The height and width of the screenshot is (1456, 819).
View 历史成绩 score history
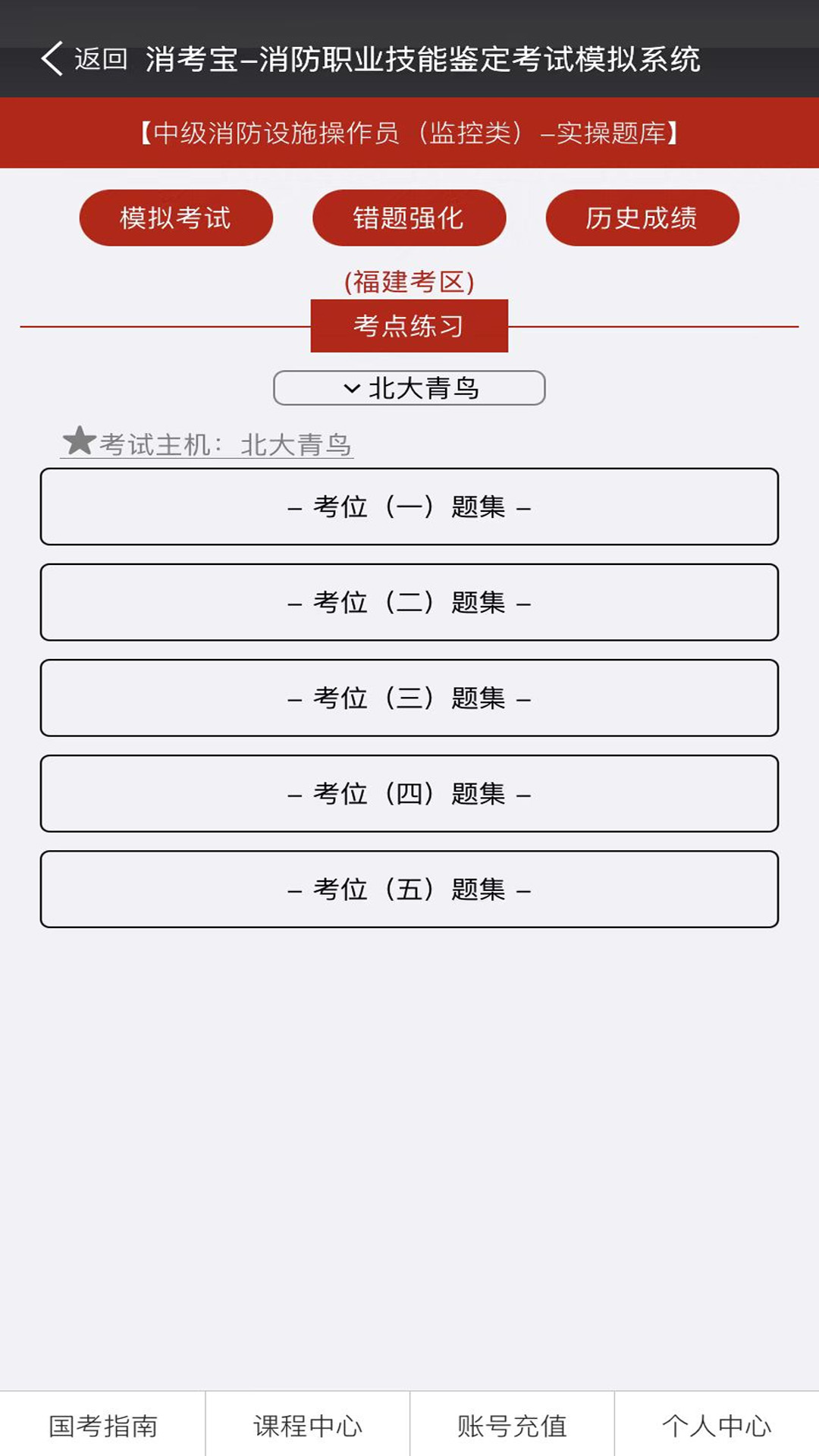[x=642, y=218]
